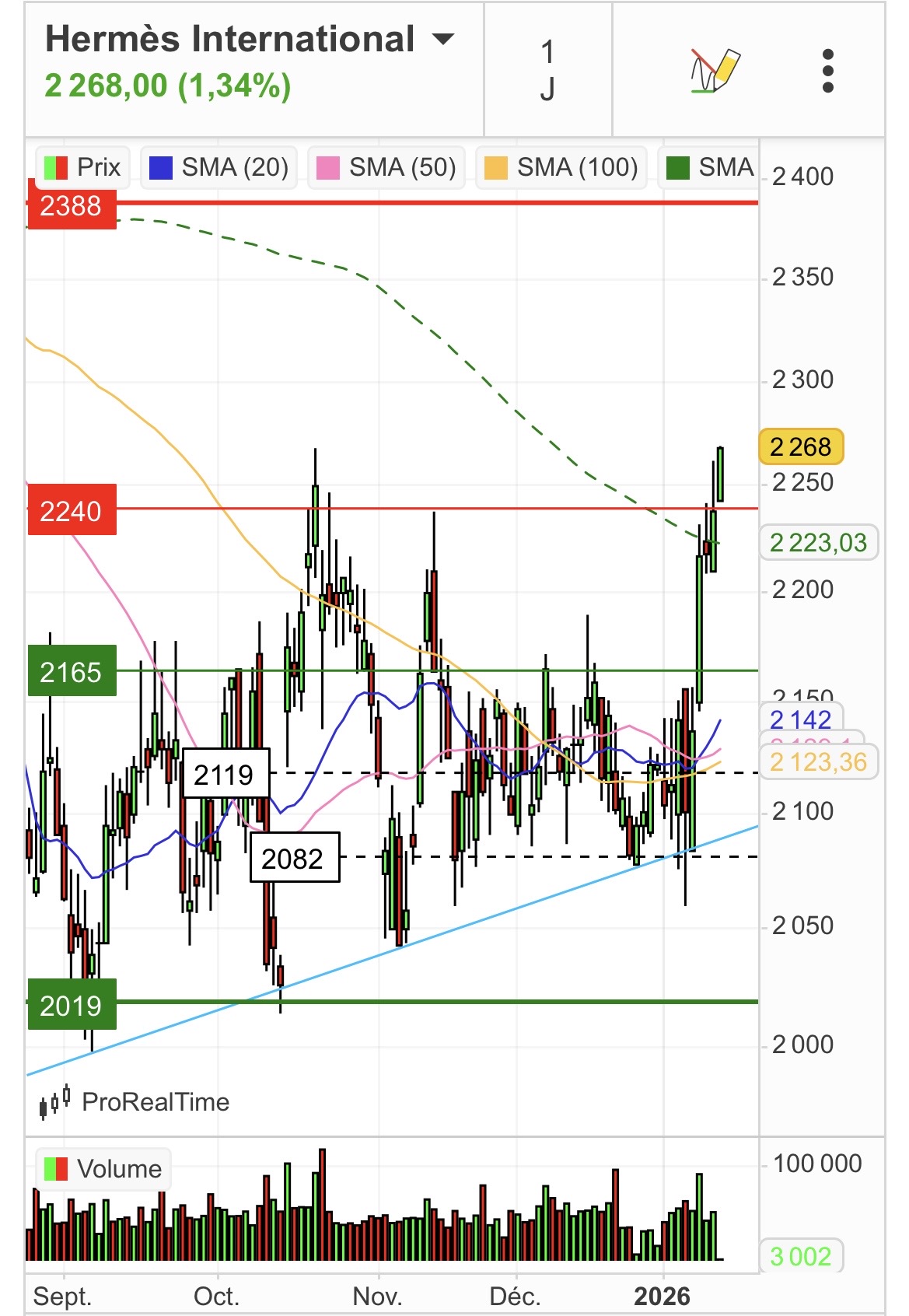Select the SMA (50) indicator chip
Viewport: 909px width, 1316px height.
(386, 167)
